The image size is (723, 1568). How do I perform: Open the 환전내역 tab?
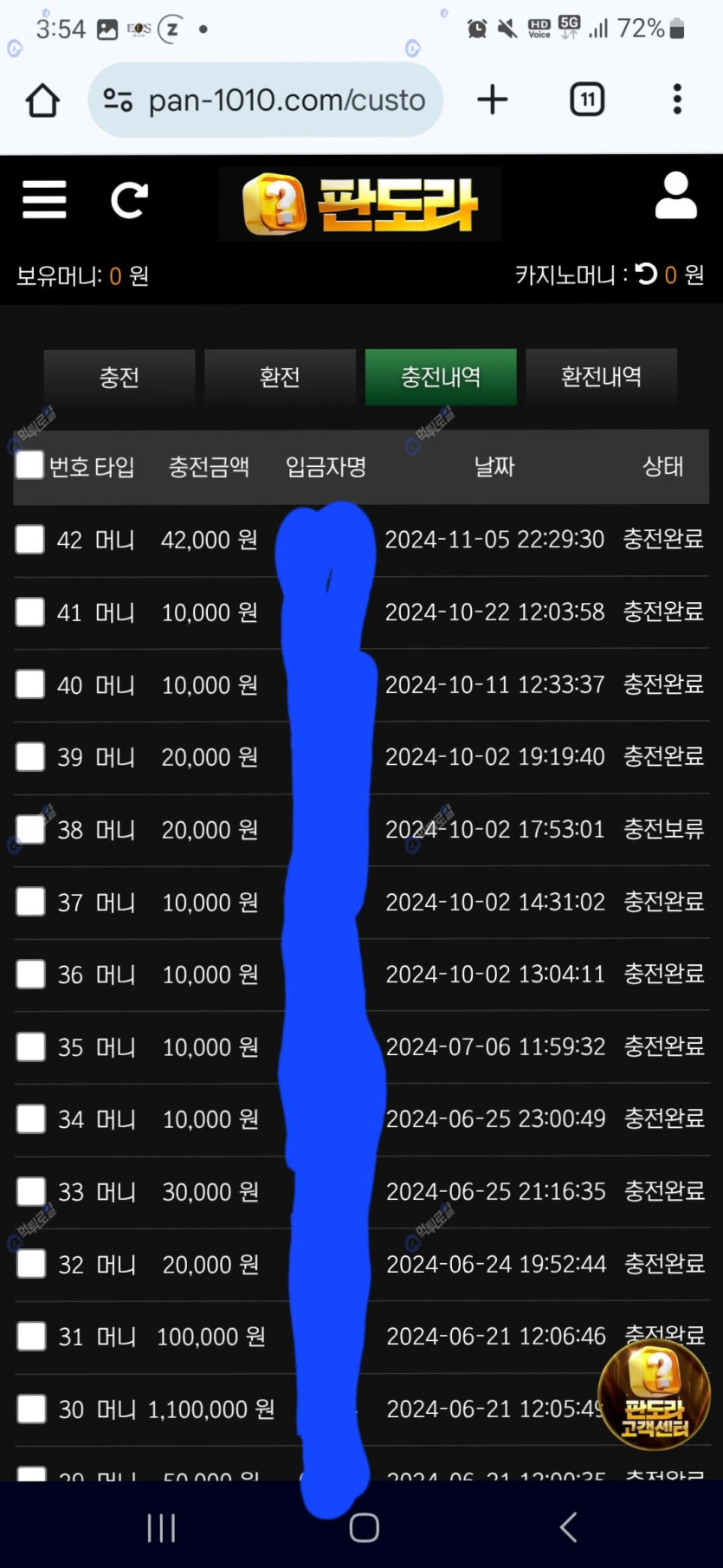pyautogui.click(x=601, y=377)
